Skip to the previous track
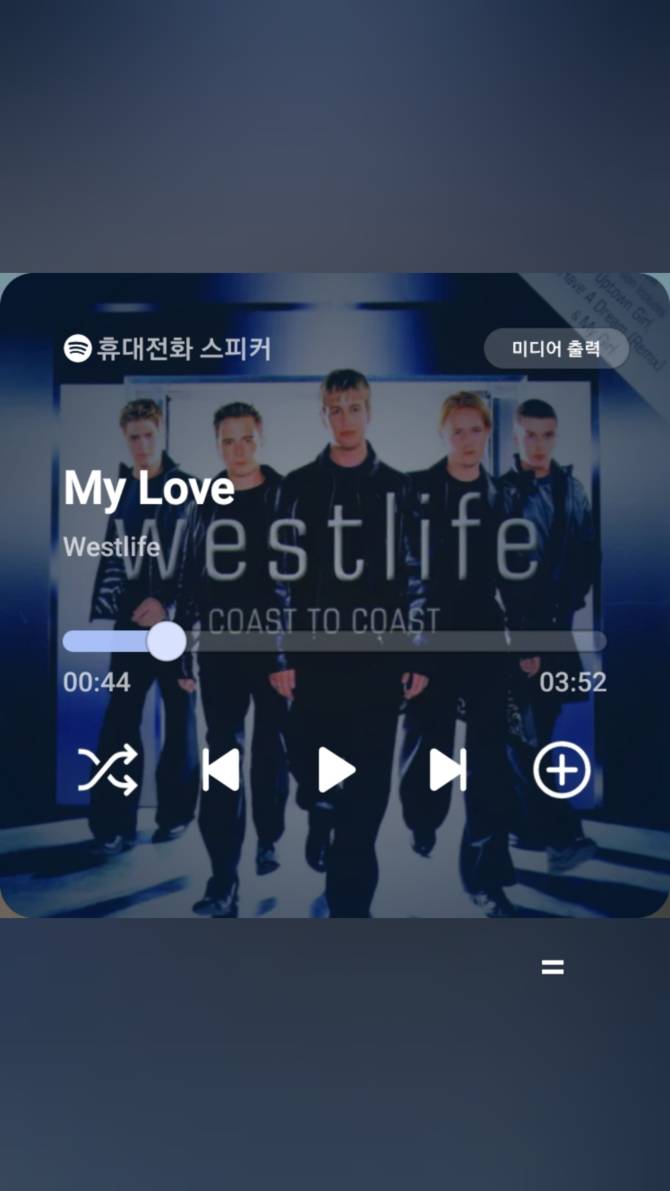This screenshot has height=1191, width=670. point(221,770)
